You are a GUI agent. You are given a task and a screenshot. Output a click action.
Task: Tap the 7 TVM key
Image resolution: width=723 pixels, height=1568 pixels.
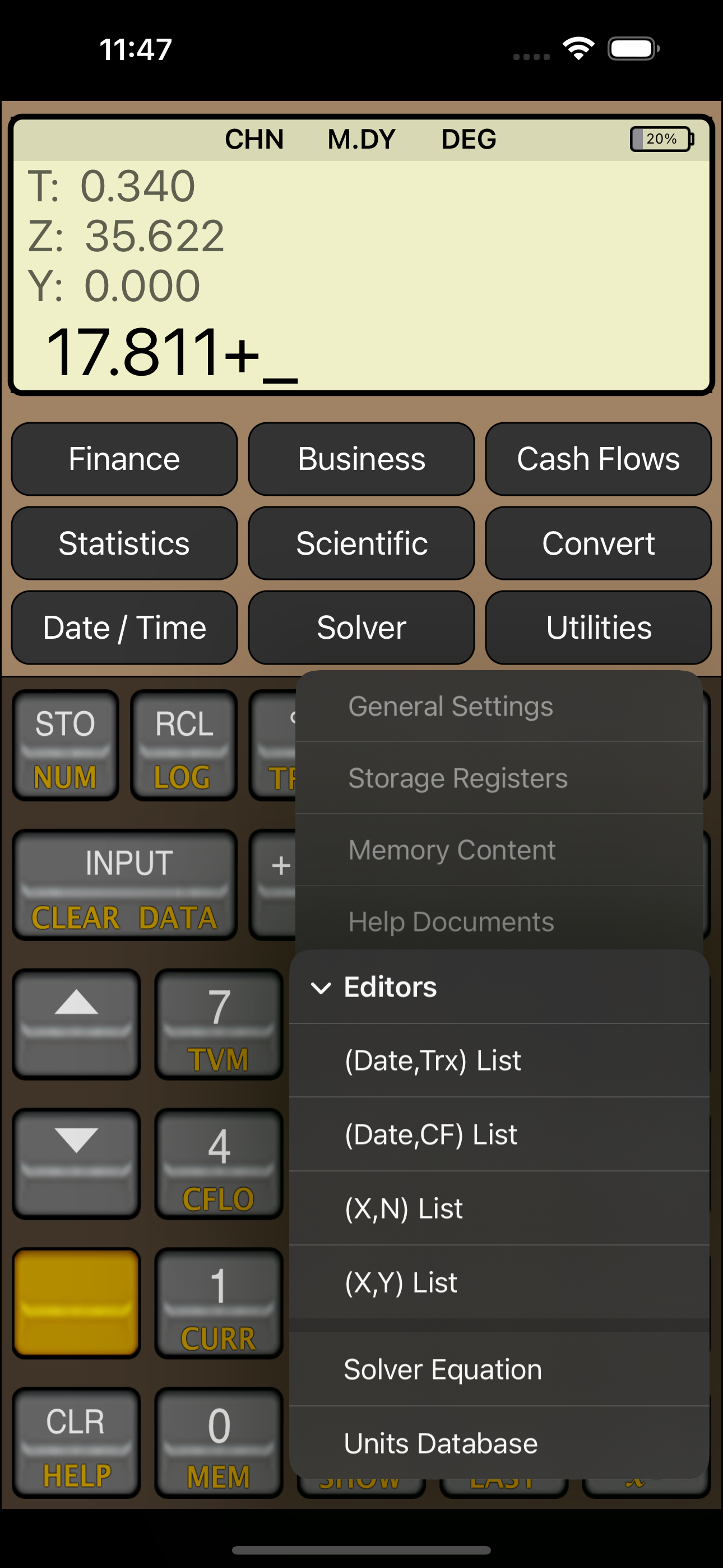[219, 1025]
